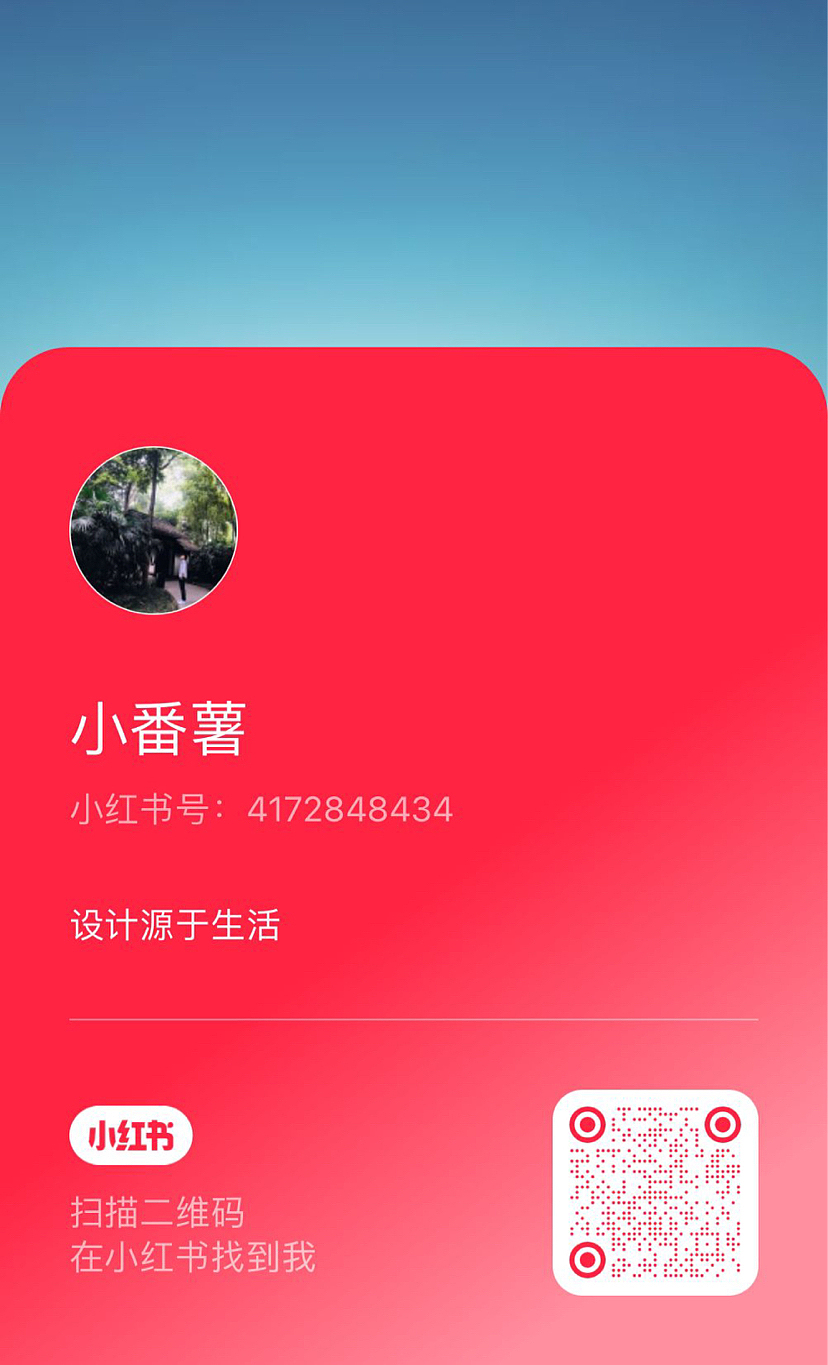Screen dimensions: 828x1365
Task: Tap the white QR code background panel
Action: click(x=655, y=1190)
